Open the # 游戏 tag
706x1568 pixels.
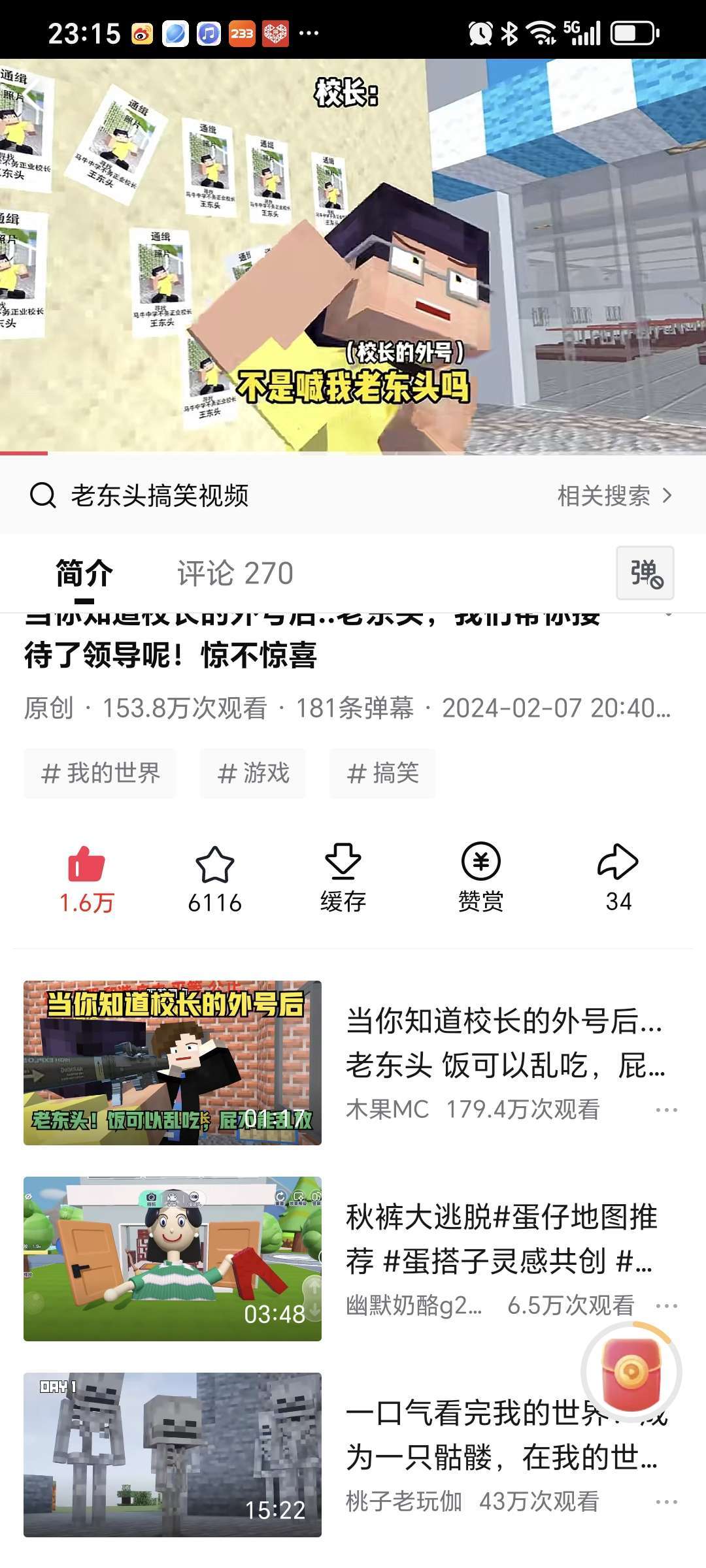(x=253, y=774)
